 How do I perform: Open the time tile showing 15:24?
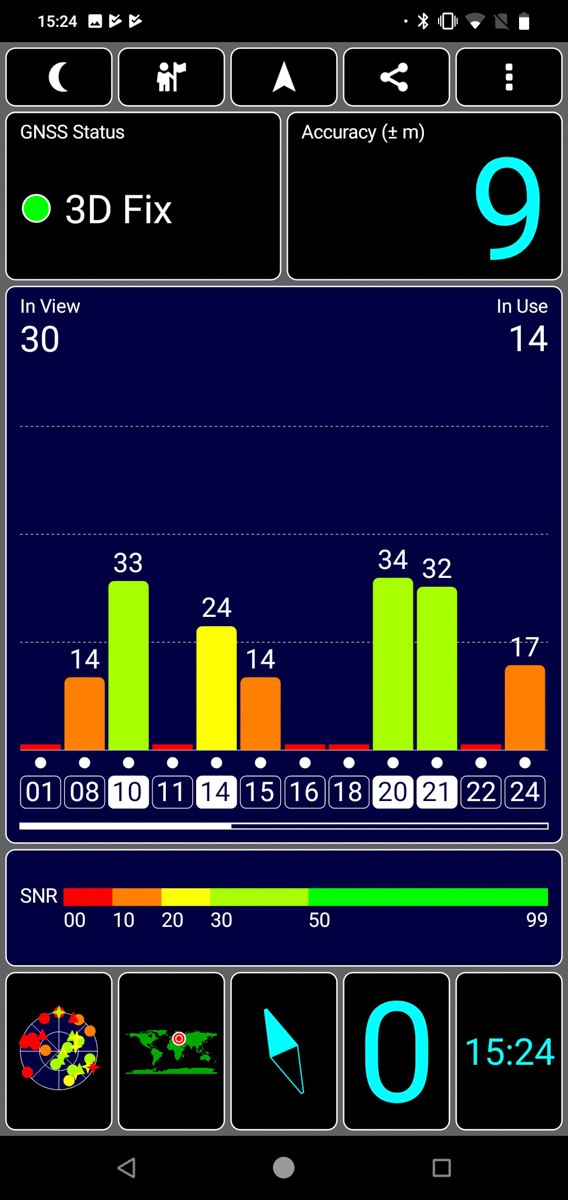tap(509, 1053)
